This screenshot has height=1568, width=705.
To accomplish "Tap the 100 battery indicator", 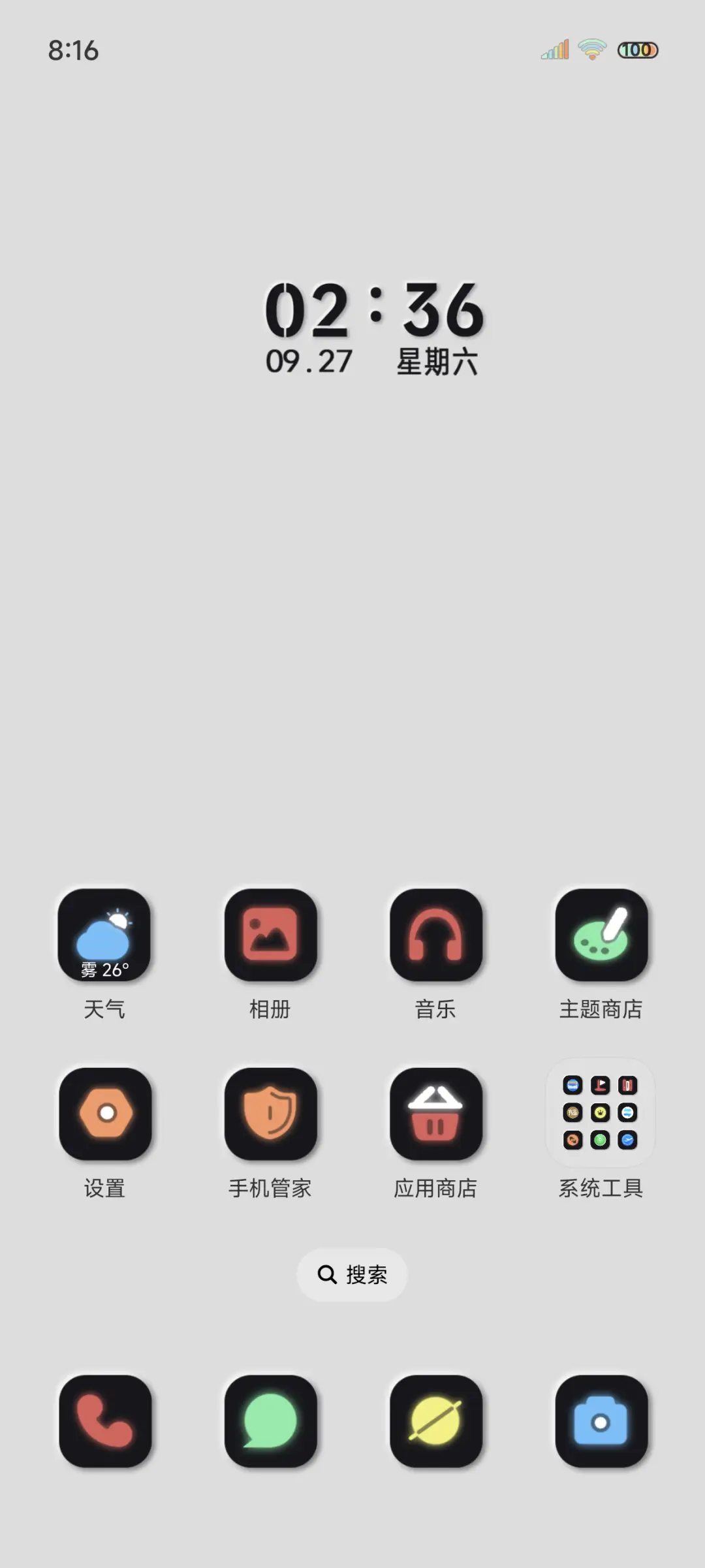I will (638, 49).
